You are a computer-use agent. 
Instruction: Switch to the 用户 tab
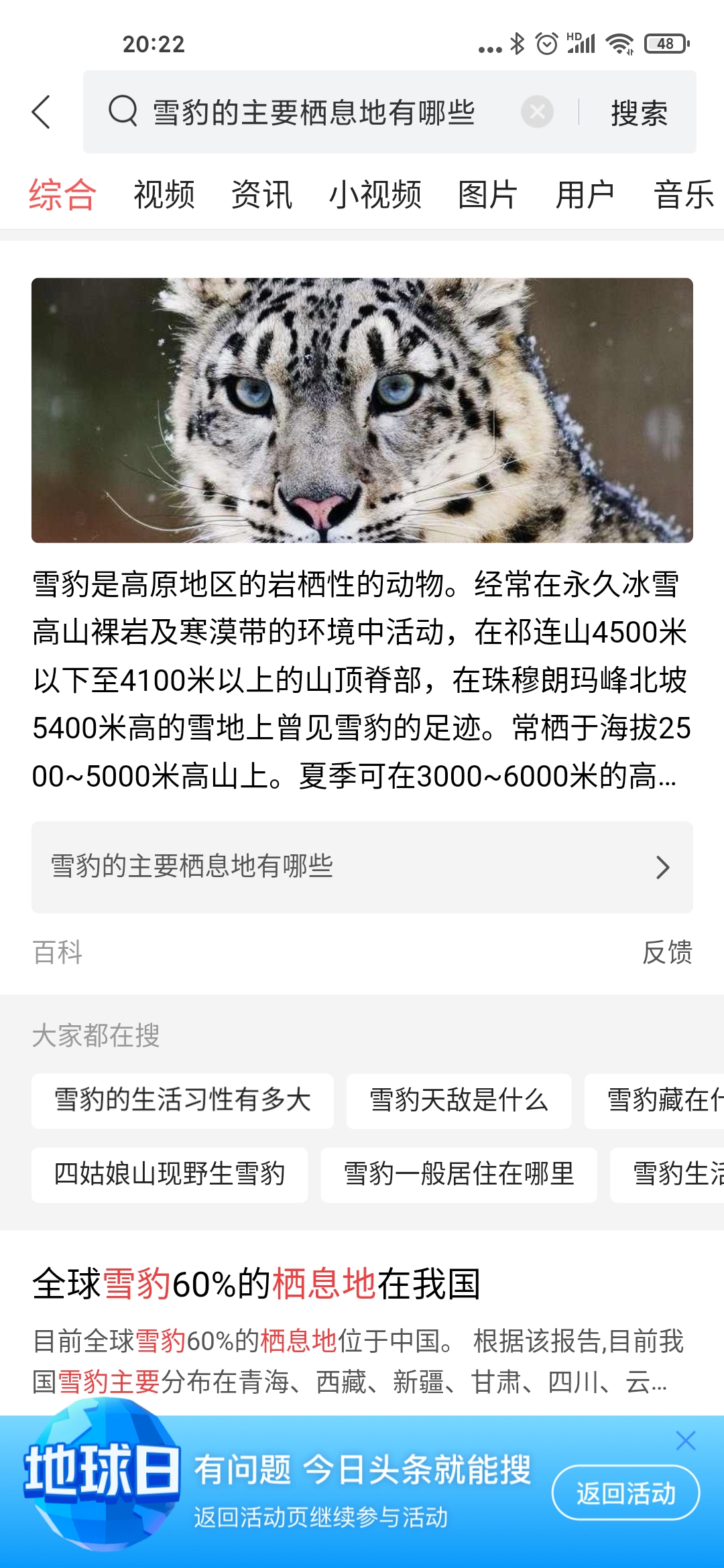pos(585,195)
